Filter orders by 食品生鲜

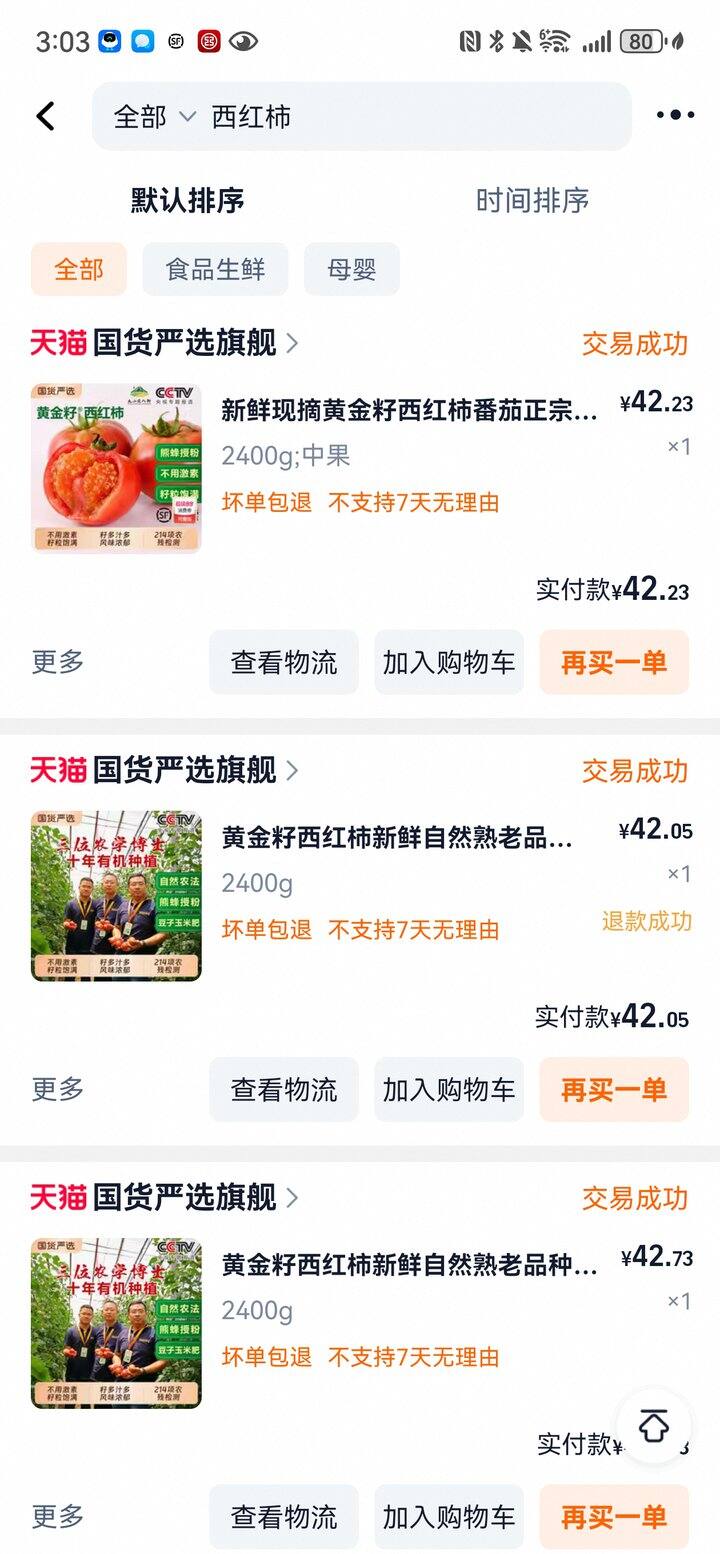click(x=215, y=269)
